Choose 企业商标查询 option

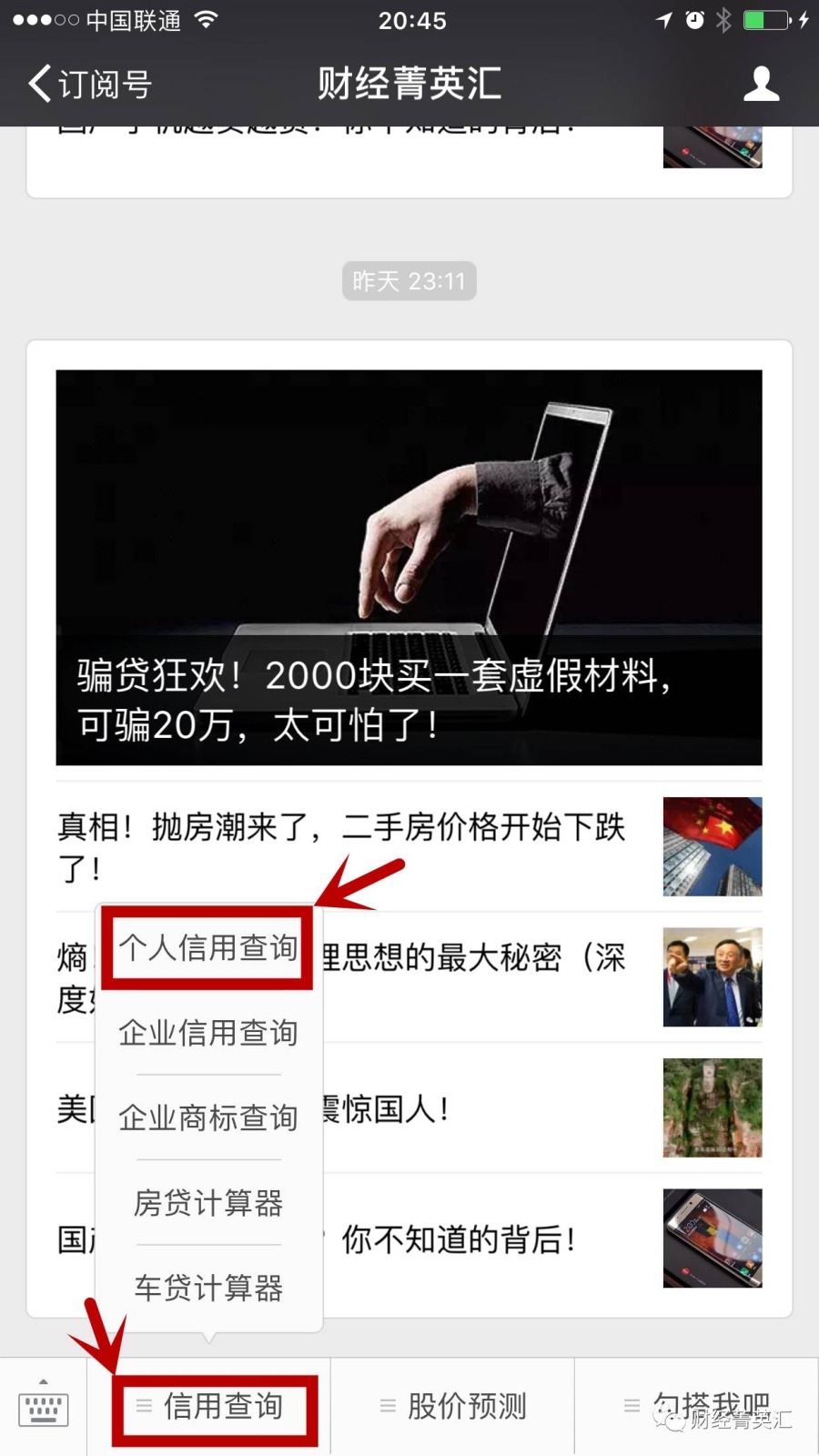[208, 1117]
